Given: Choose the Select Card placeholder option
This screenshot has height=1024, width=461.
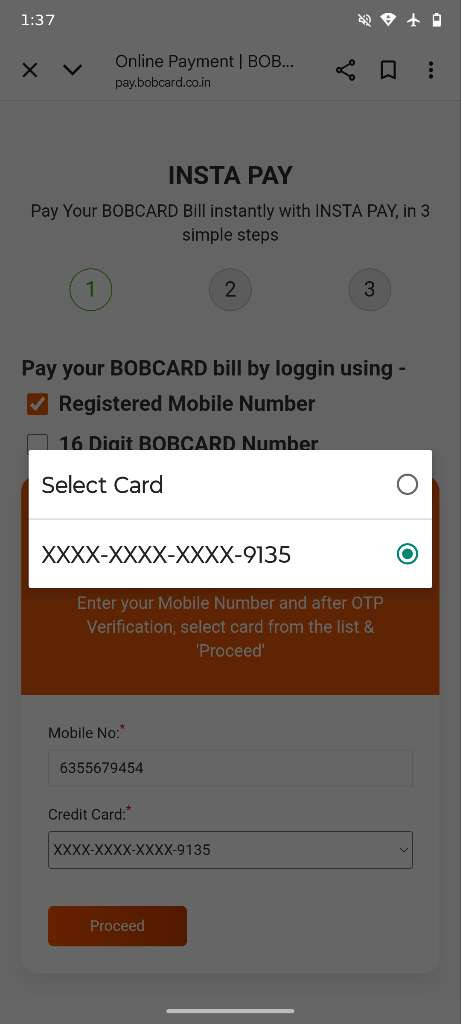Looking at the screenshot, I should [x=230, y=485].
